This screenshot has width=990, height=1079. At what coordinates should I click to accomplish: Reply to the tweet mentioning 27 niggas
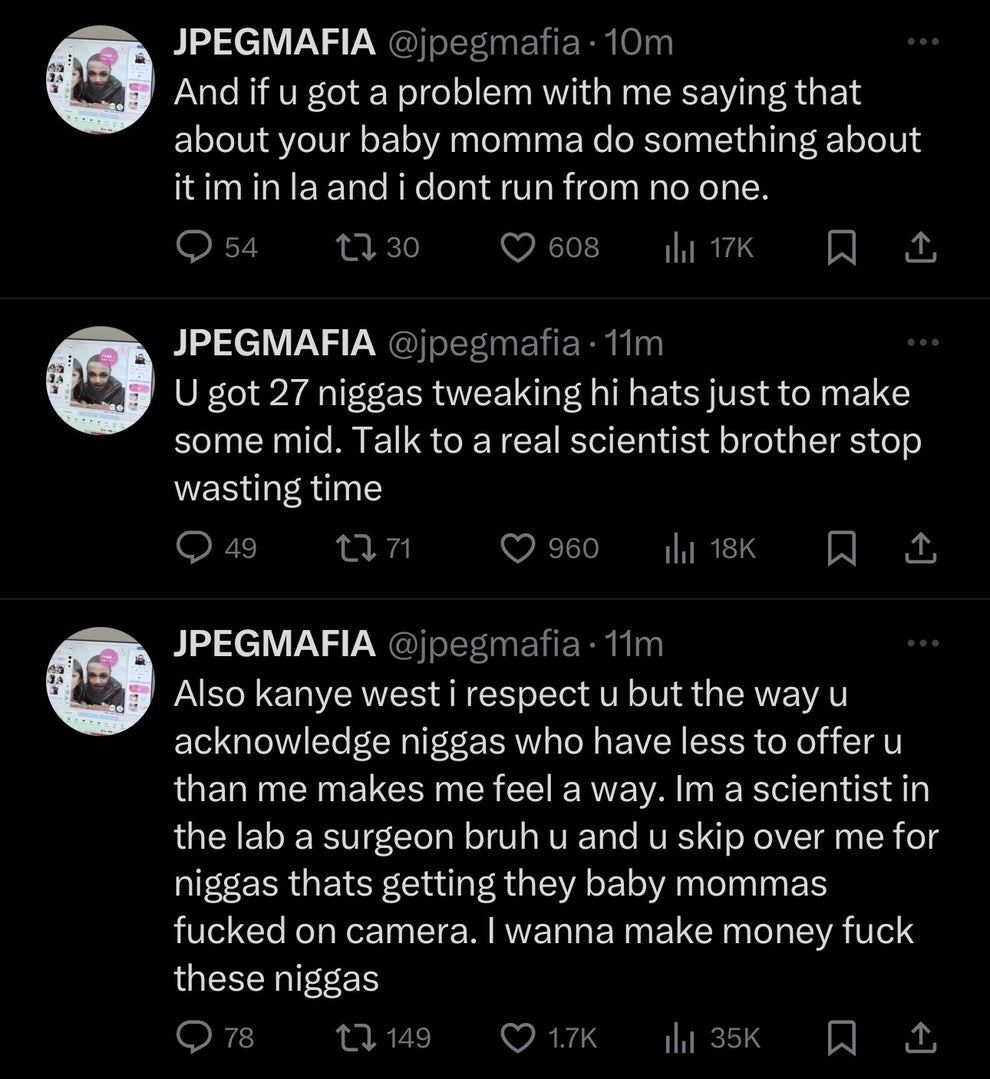click(194, 548)
